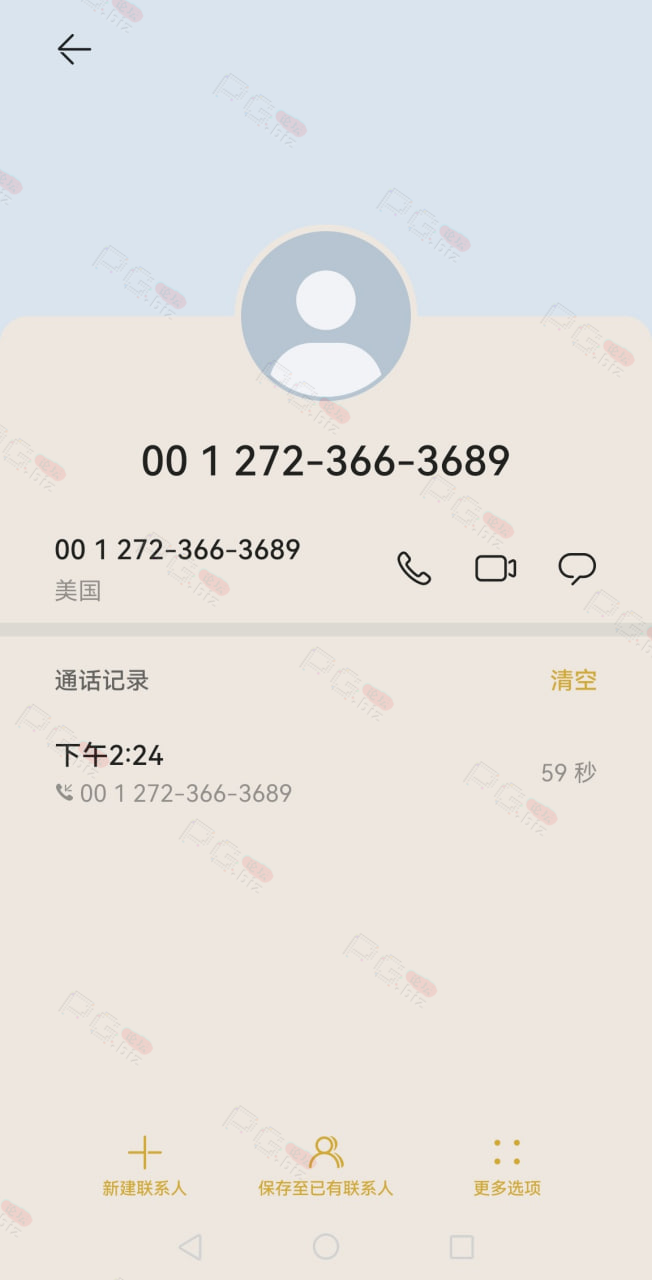Clear the call log with 清空
This screenshot has height=1280, width=652.
tap(574, 681)
